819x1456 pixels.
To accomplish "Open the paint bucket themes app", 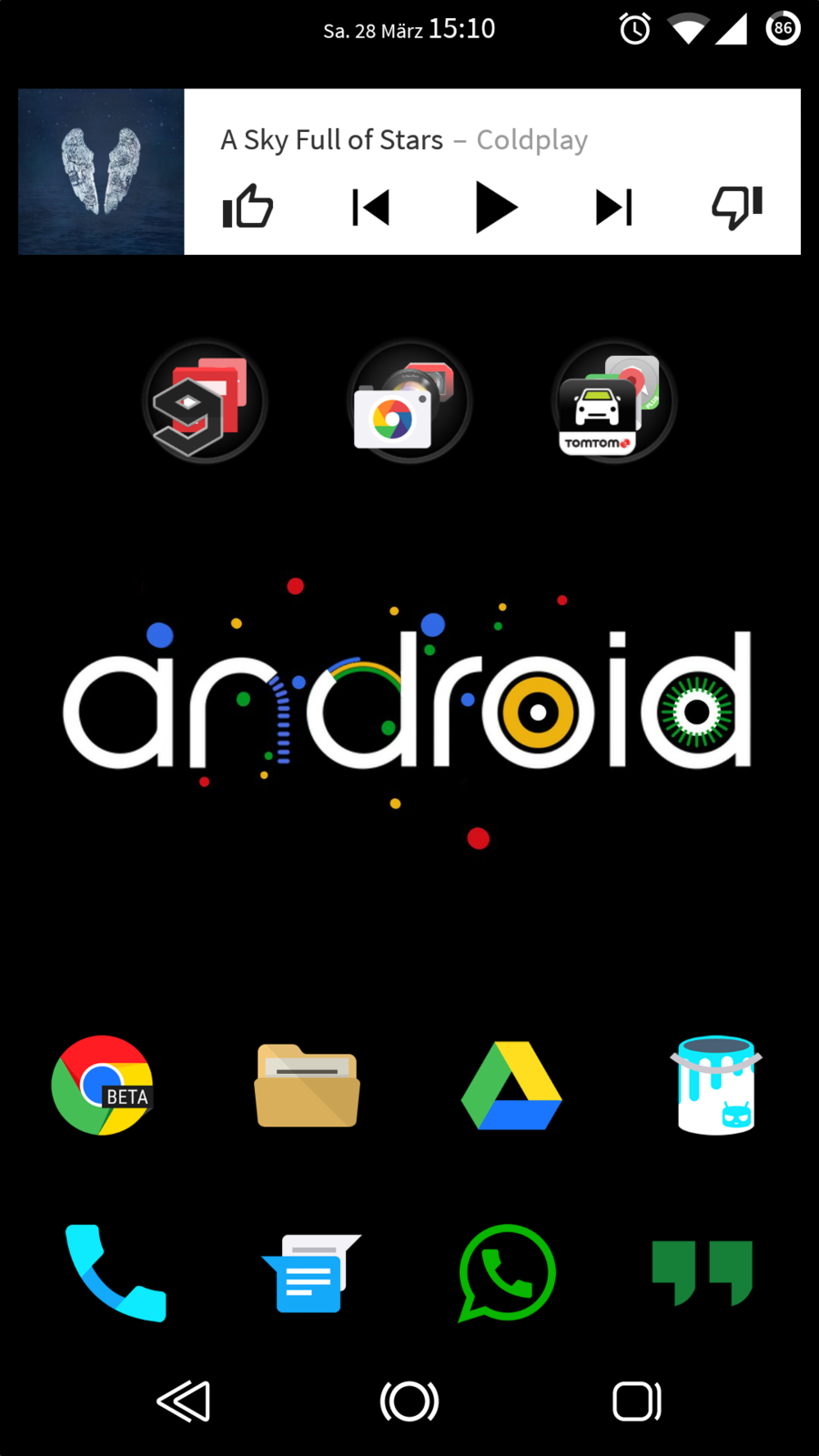I will [x=716, y=1085].
